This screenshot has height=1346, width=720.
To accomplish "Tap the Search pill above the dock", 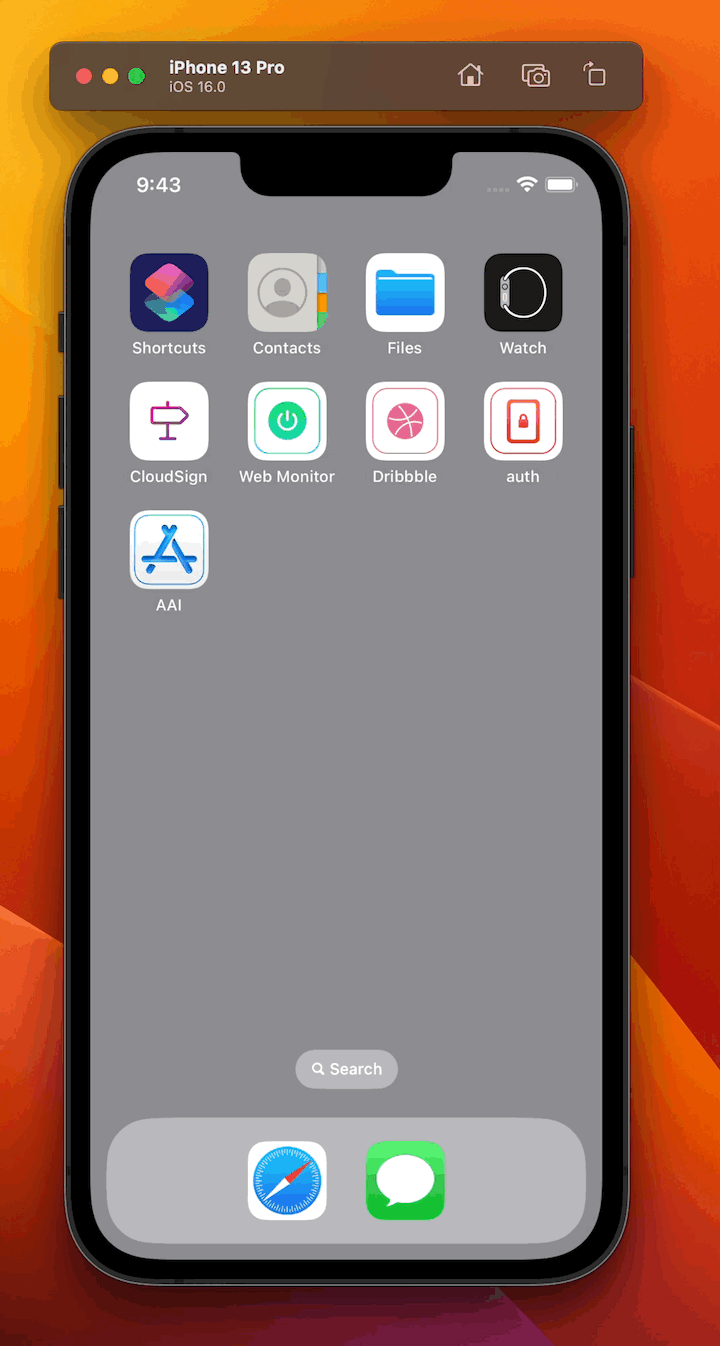I will [x=347, y=1069].
